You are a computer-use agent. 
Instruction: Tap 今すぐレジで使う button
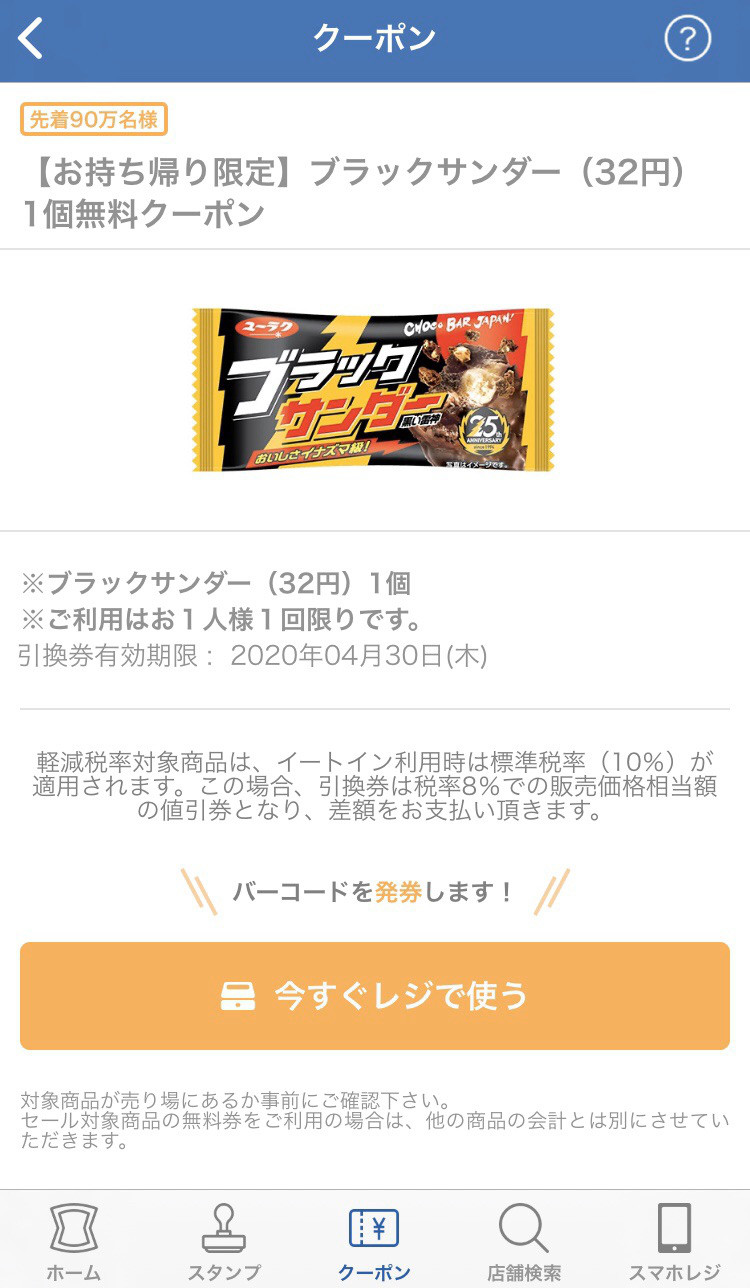pyautogui.click(x=375, y=996)
